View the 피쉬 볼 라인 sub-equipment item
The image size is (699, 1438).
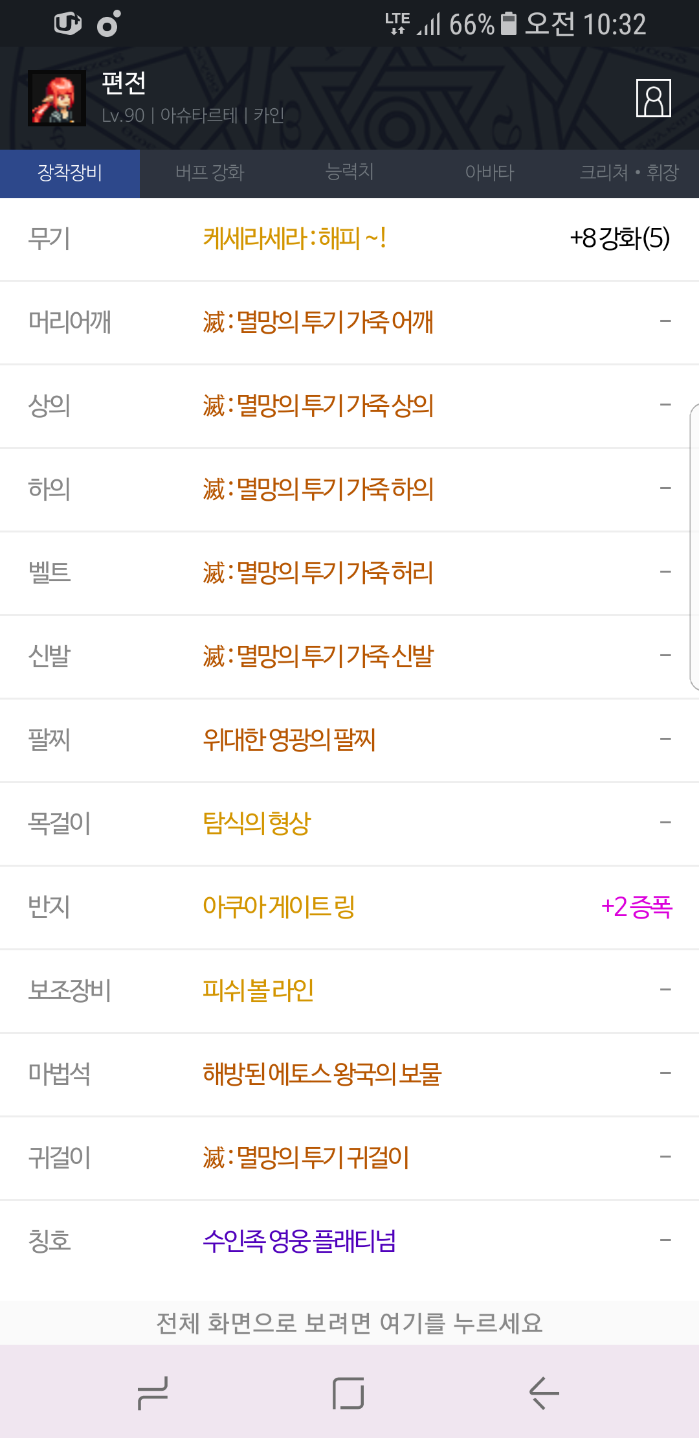pyautogui.click(x=258, y=990)
